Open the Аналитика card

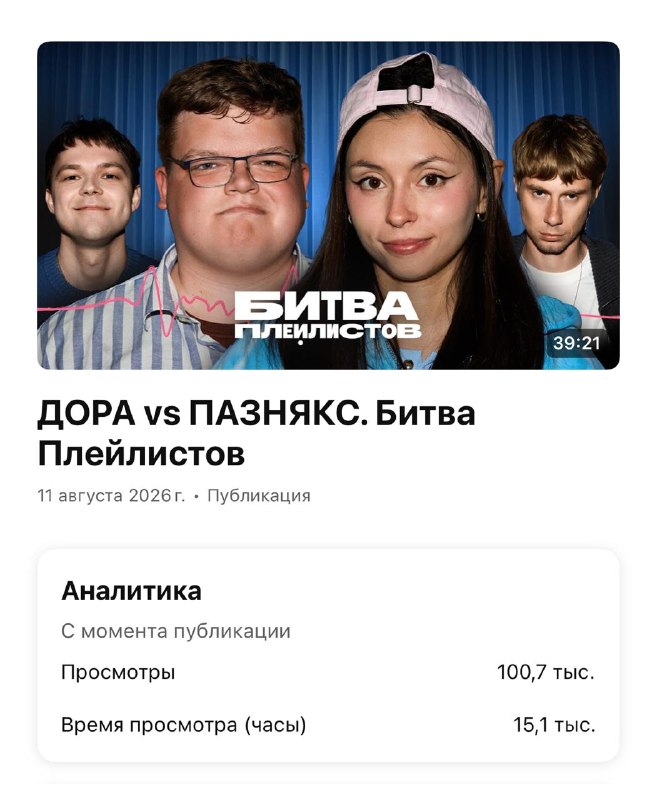(328, 656)
